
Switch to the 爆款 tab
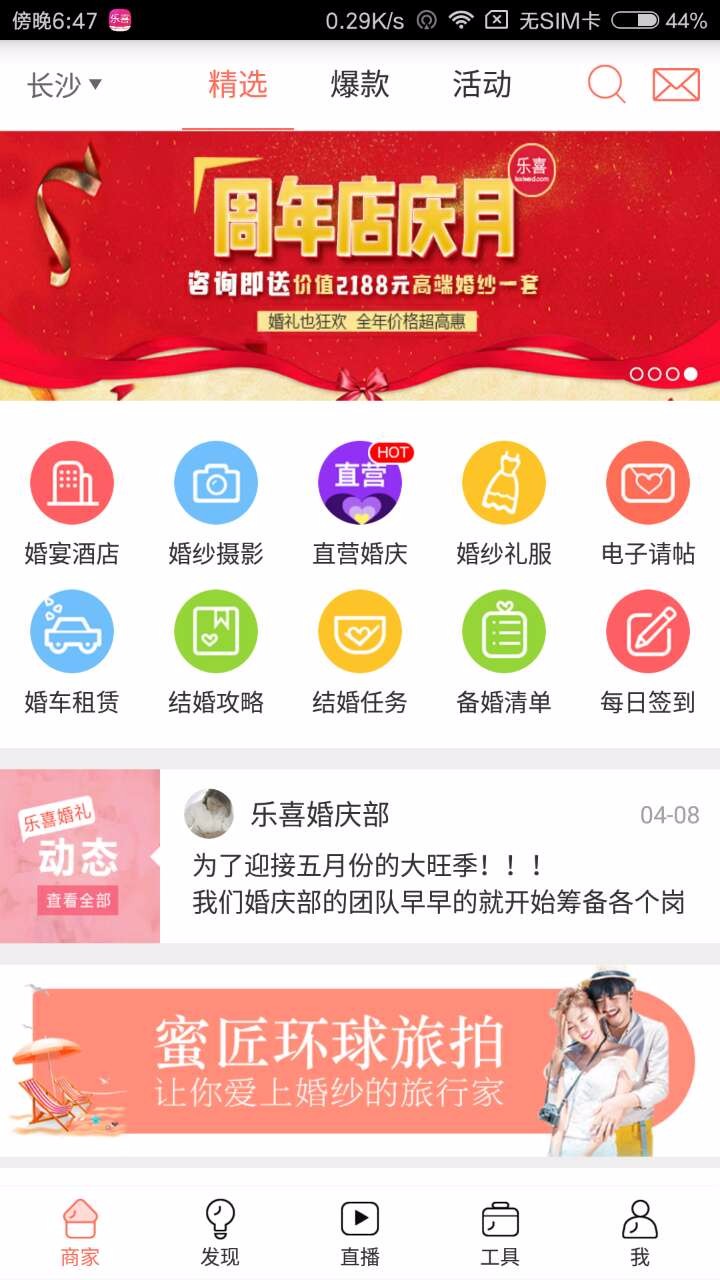pyautogui.click(x=360, y=85)
